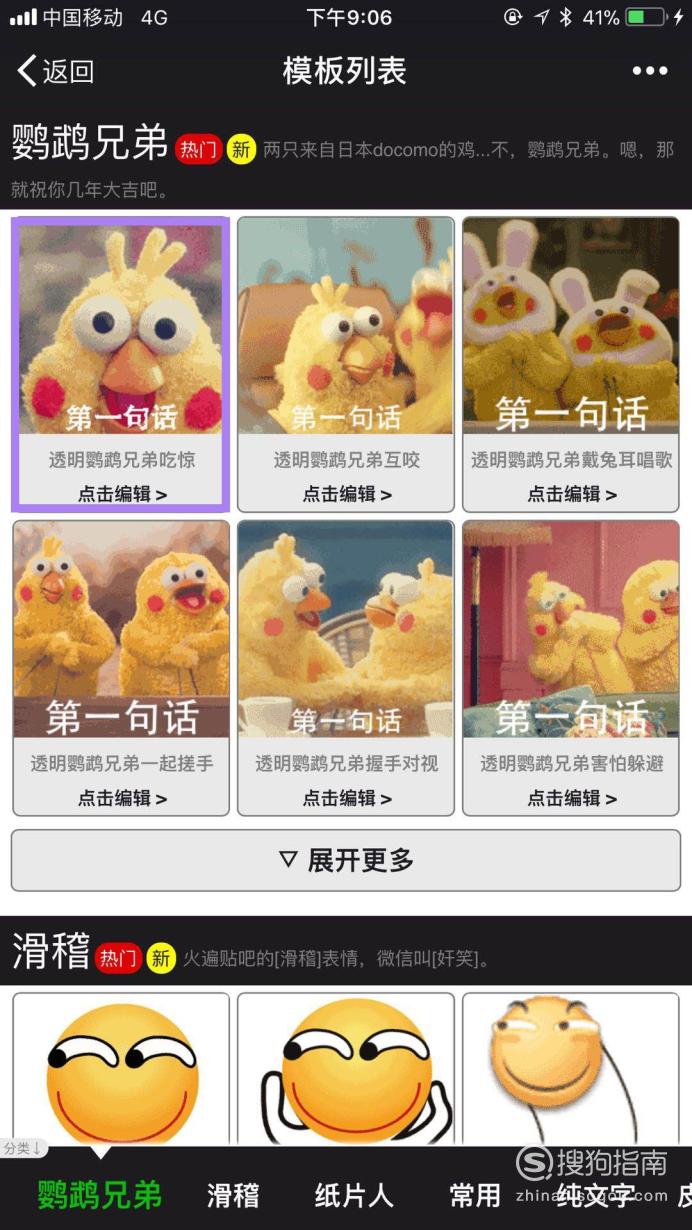Viewport: 692px width, 1230px height.
Task: Open the three-dot overflow menu
Action: [x=650, y=71]
